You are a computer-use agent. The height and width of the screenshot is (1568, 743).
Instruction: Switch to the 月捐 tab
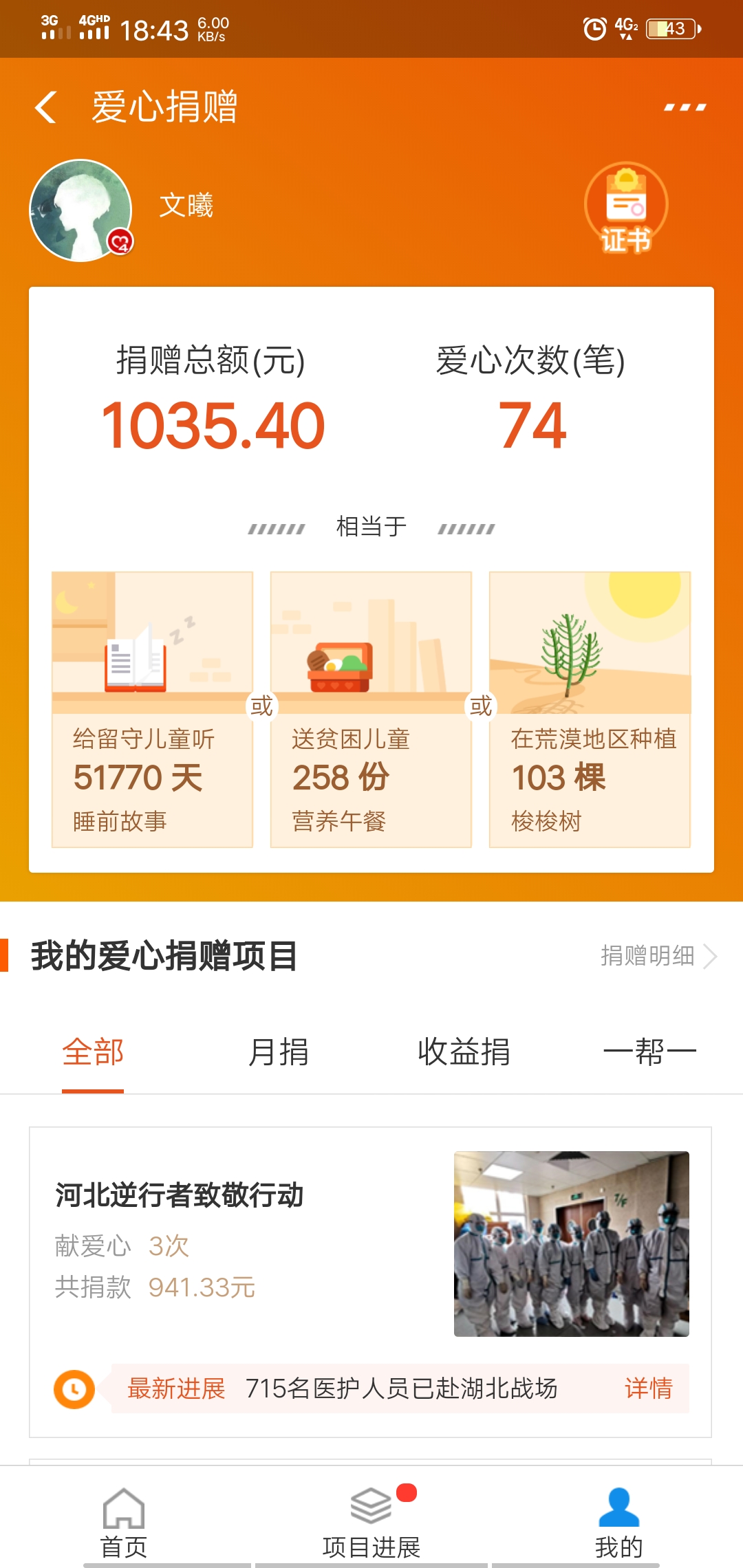[278, 1052]
